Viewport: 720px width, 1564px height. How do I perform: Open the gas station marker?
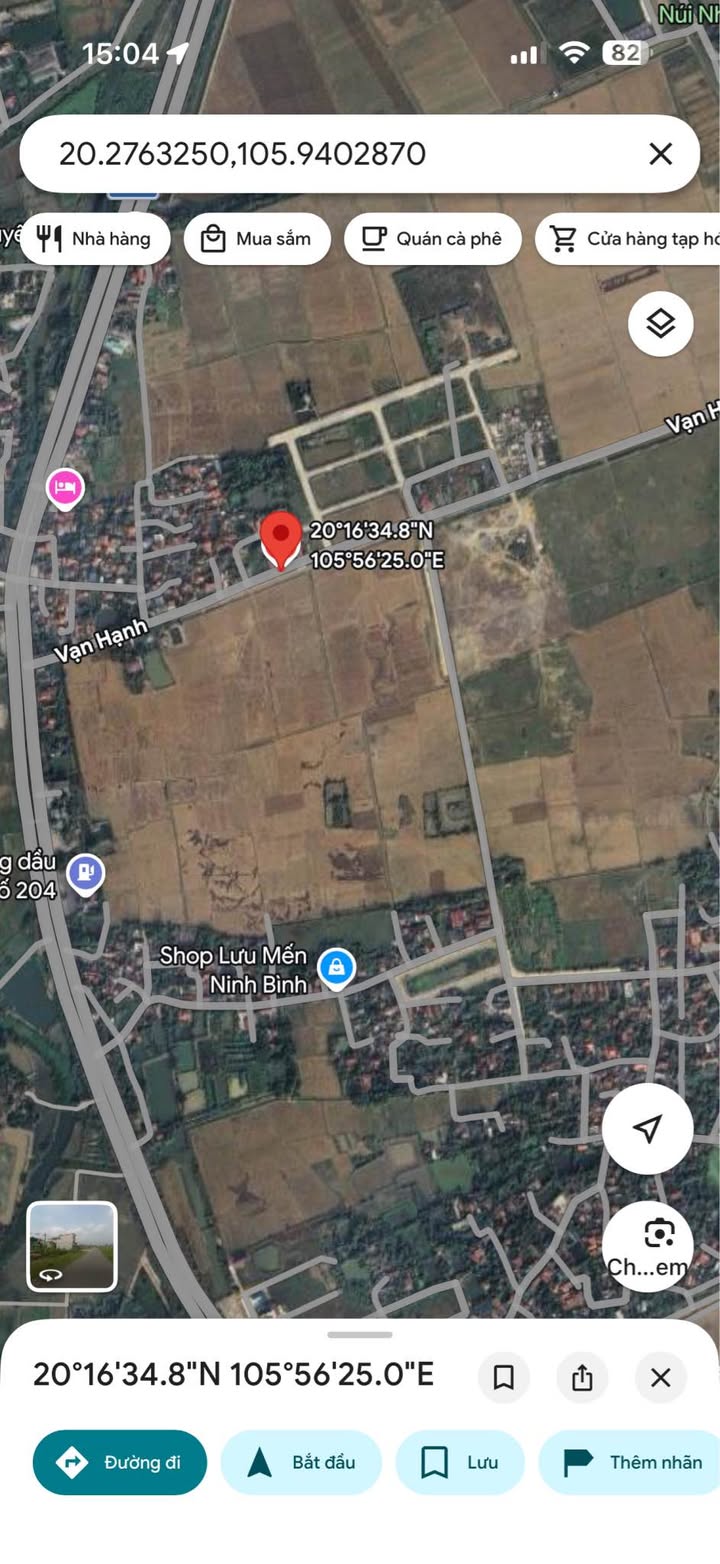[x=86, y=873]
